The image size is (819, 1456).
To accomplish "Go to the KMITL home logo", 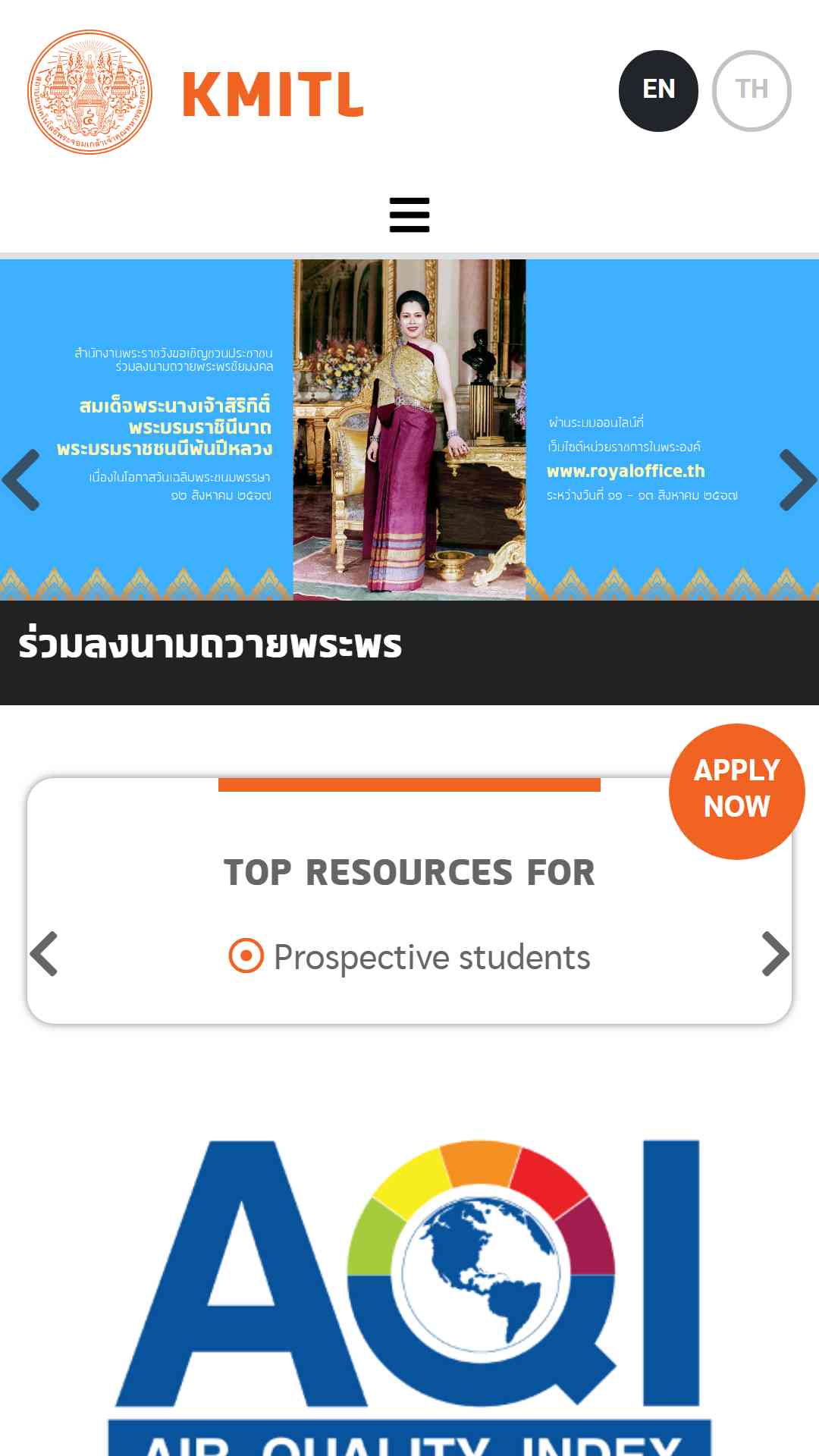I will tap(196, 93).
